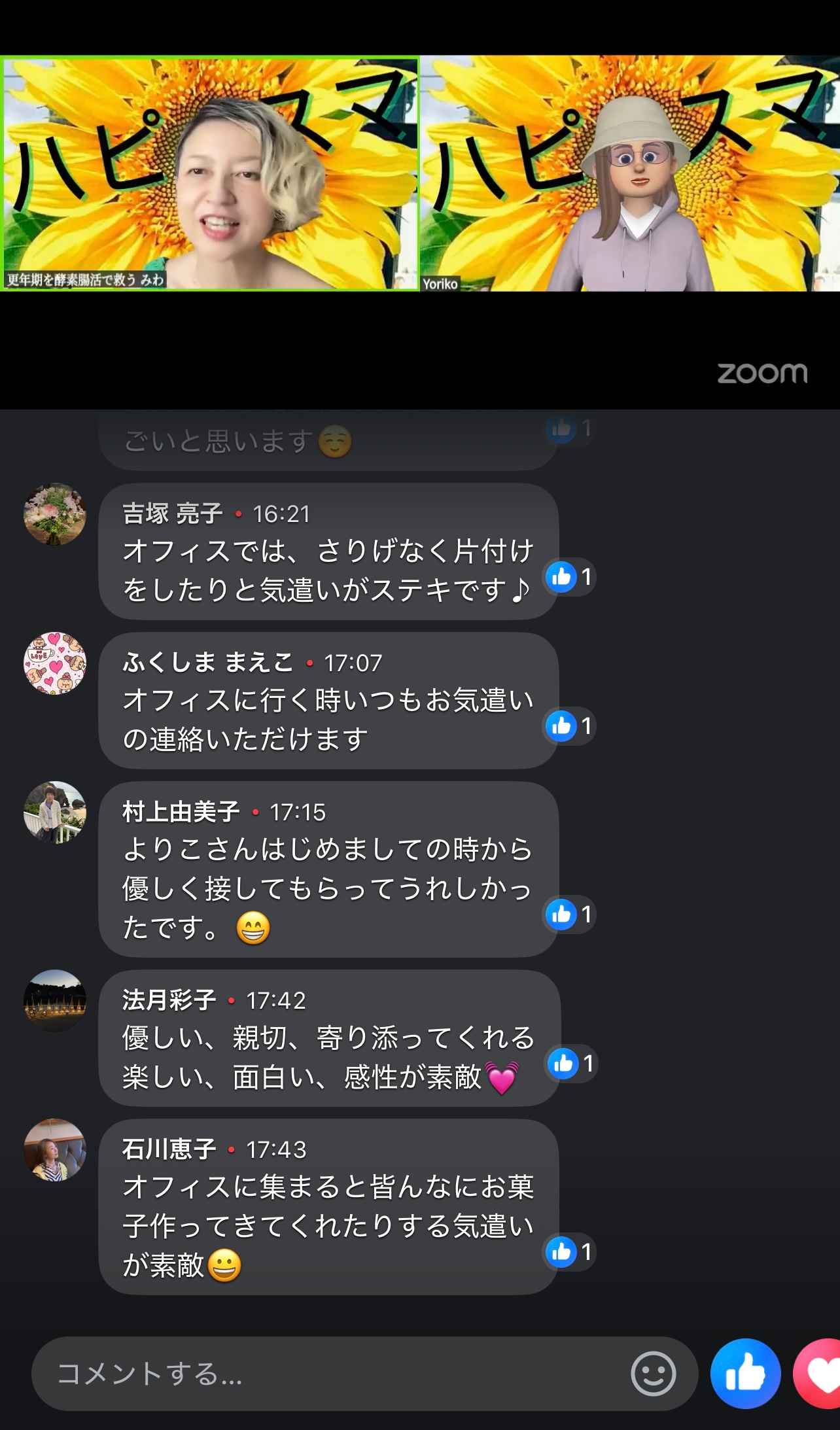
Task: Open the emoji picker in comment box
Action: [653, 1373]
